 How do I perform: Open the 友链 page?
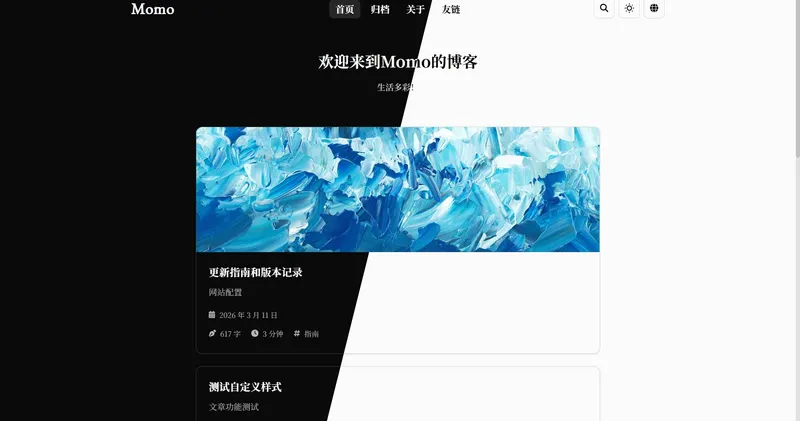point(451,10)
